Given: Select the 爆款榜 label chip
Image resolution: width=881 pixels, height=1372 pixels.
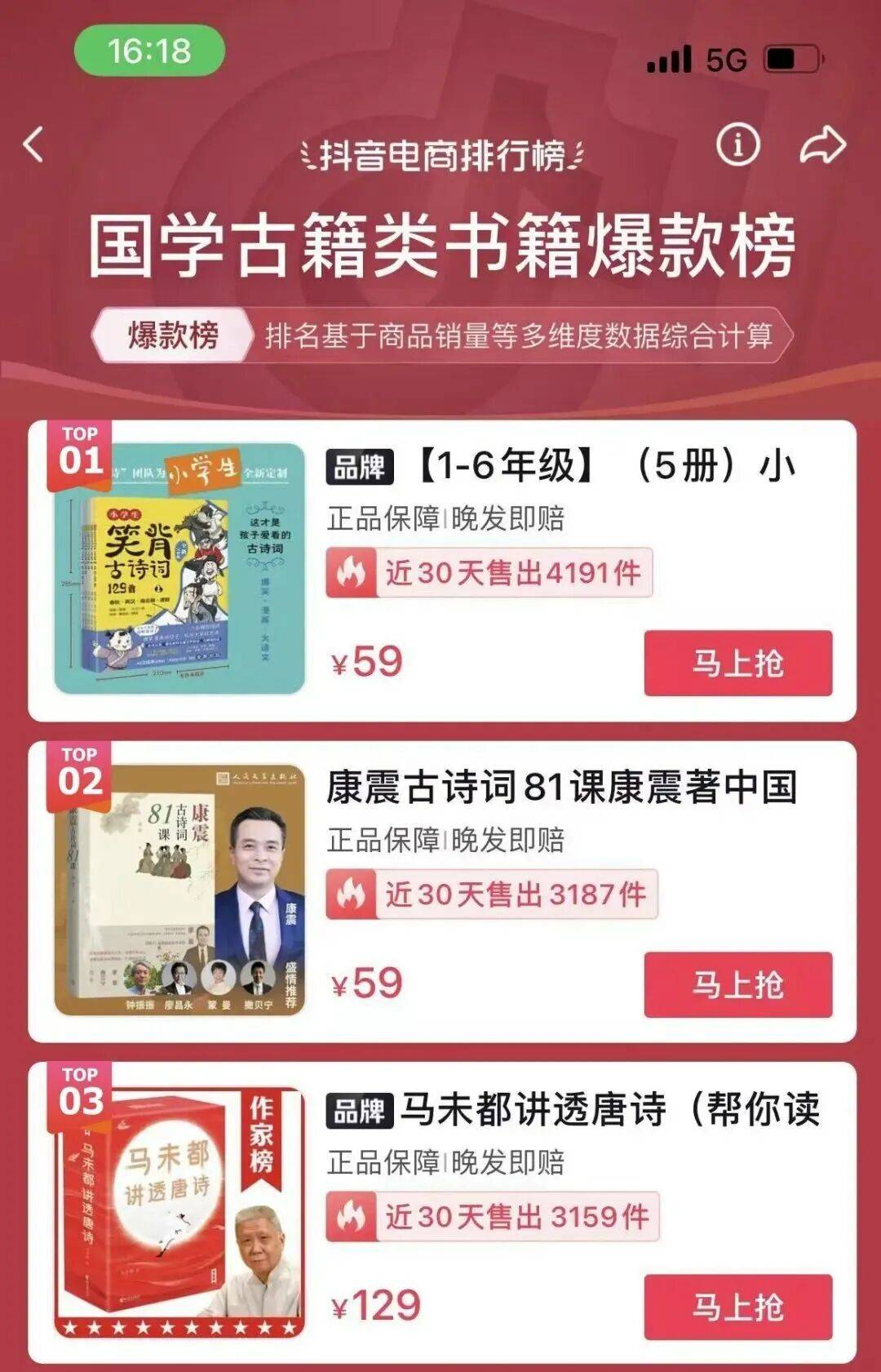Looking at the screenshot, I should [x=172, y=335].
